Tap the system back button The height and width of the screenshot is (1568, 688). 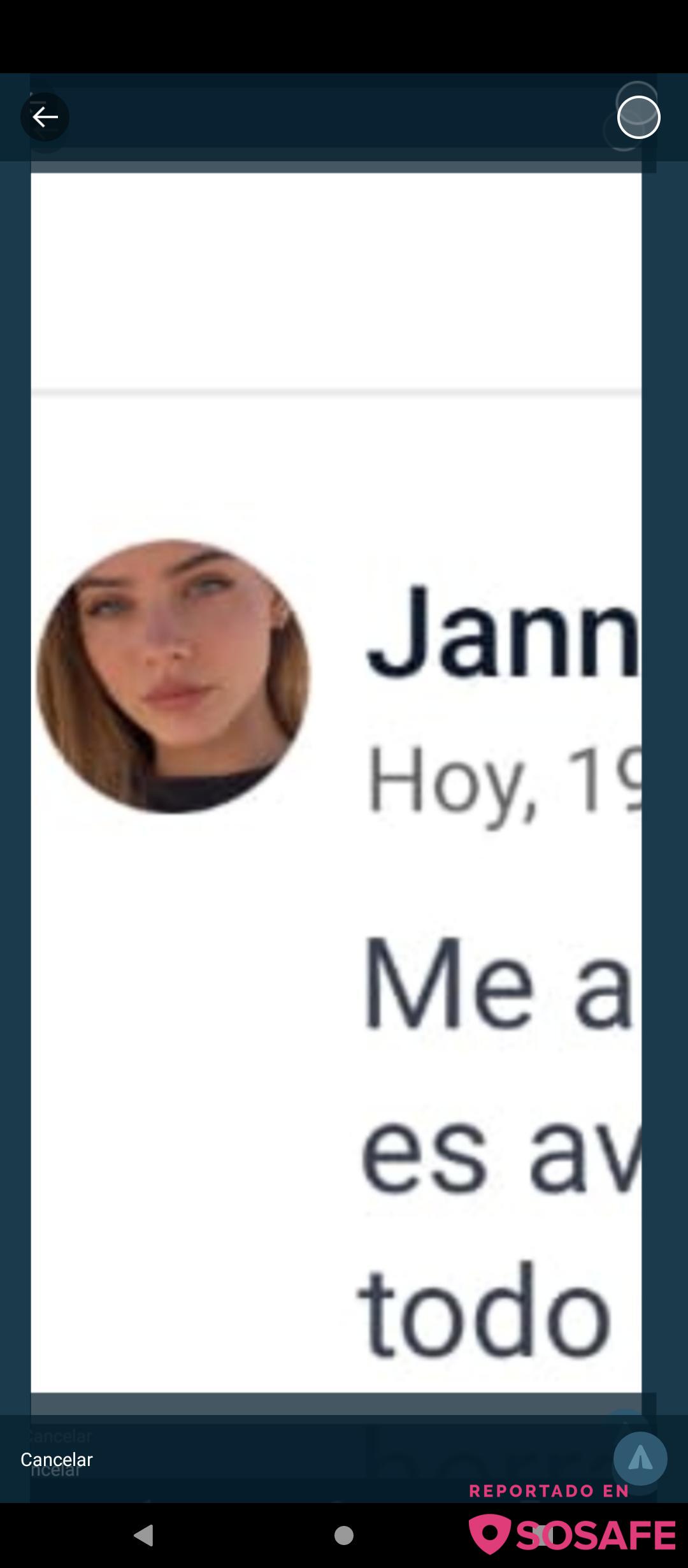pos(144,1535)
